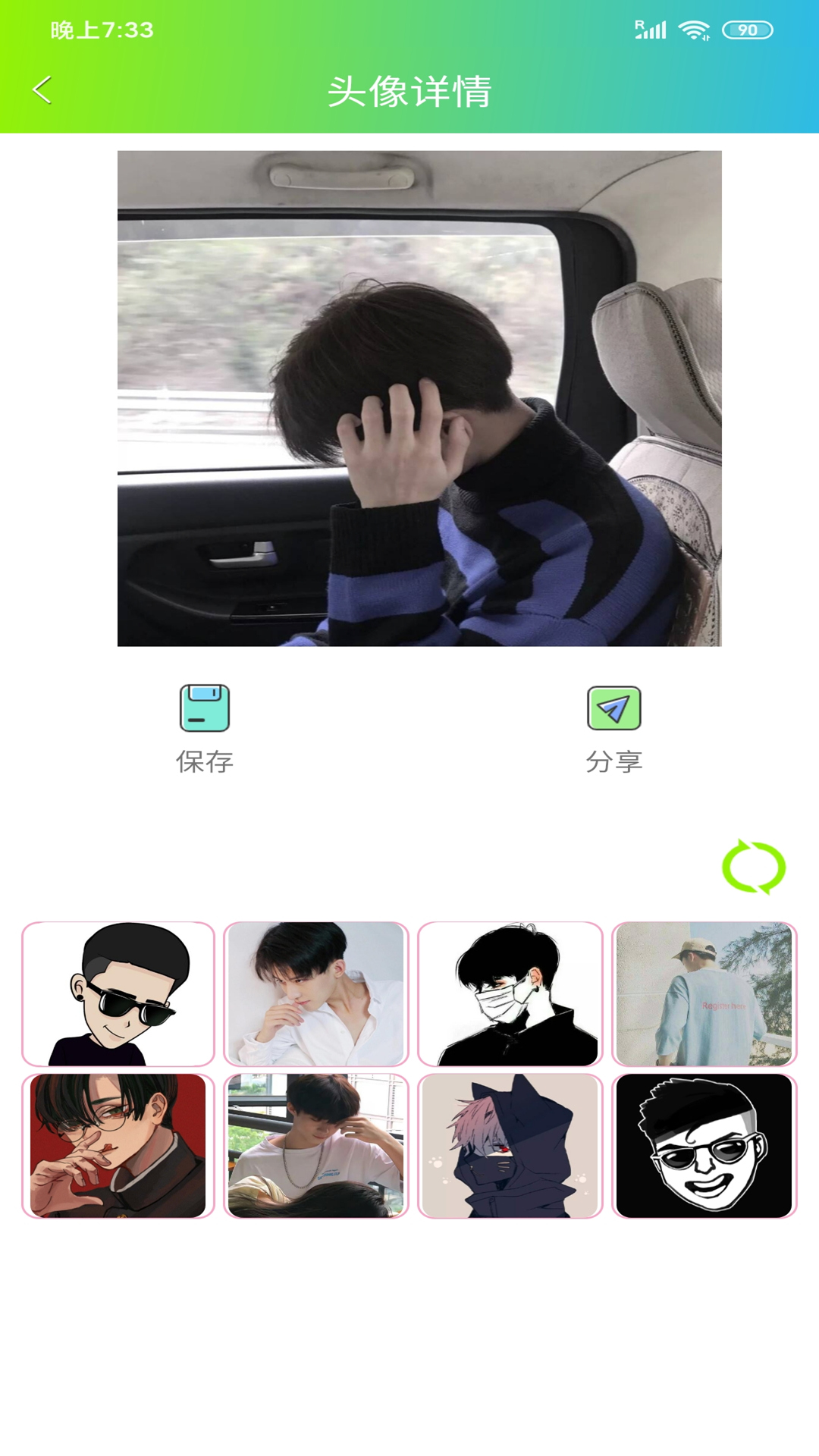The height and width of the screenshot is (1456, 819).
Task: Select drawn avatar wearing face mask
Action: [510, 994]
